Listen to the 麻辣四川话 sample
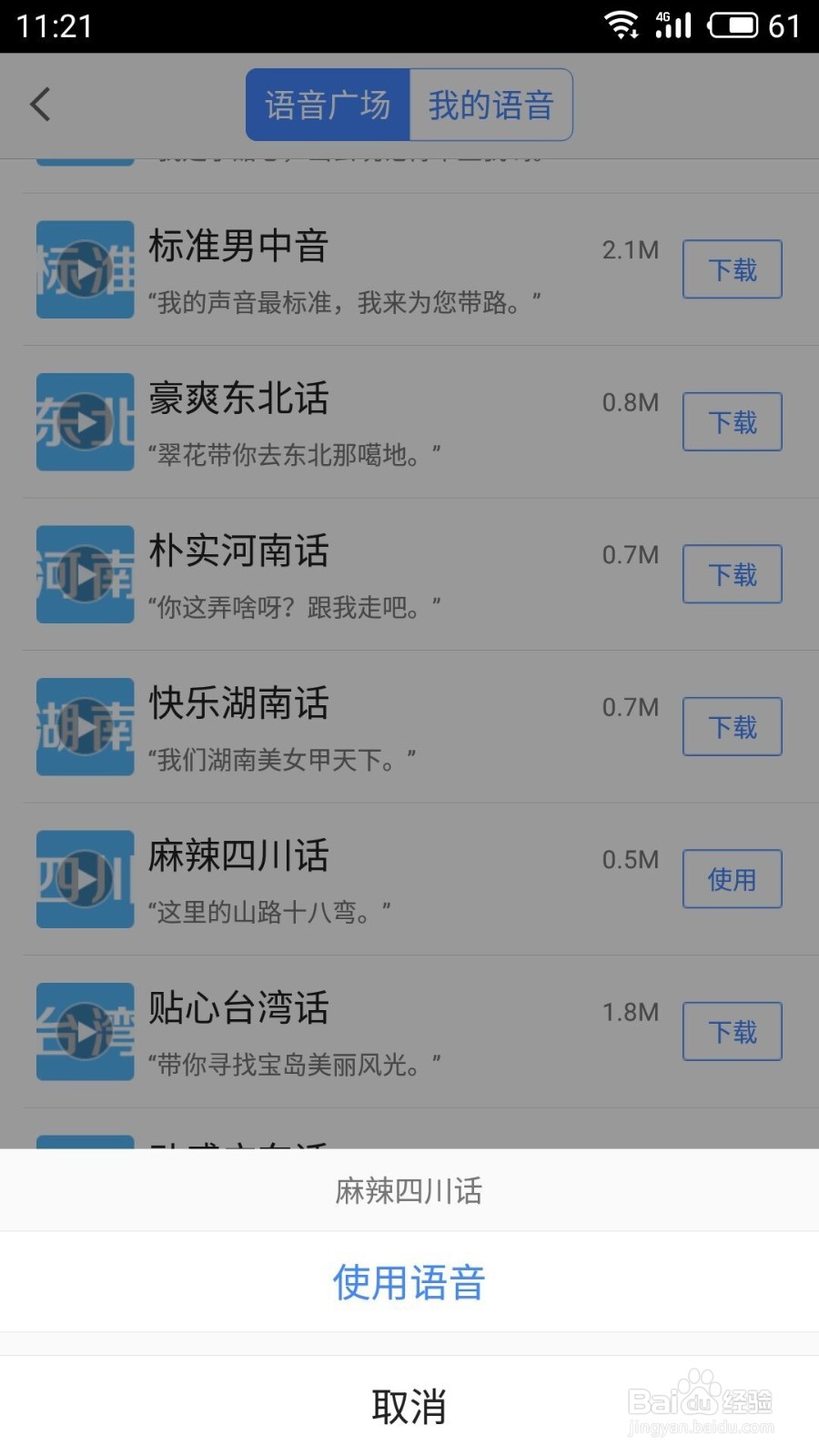 tap(86, 879)
